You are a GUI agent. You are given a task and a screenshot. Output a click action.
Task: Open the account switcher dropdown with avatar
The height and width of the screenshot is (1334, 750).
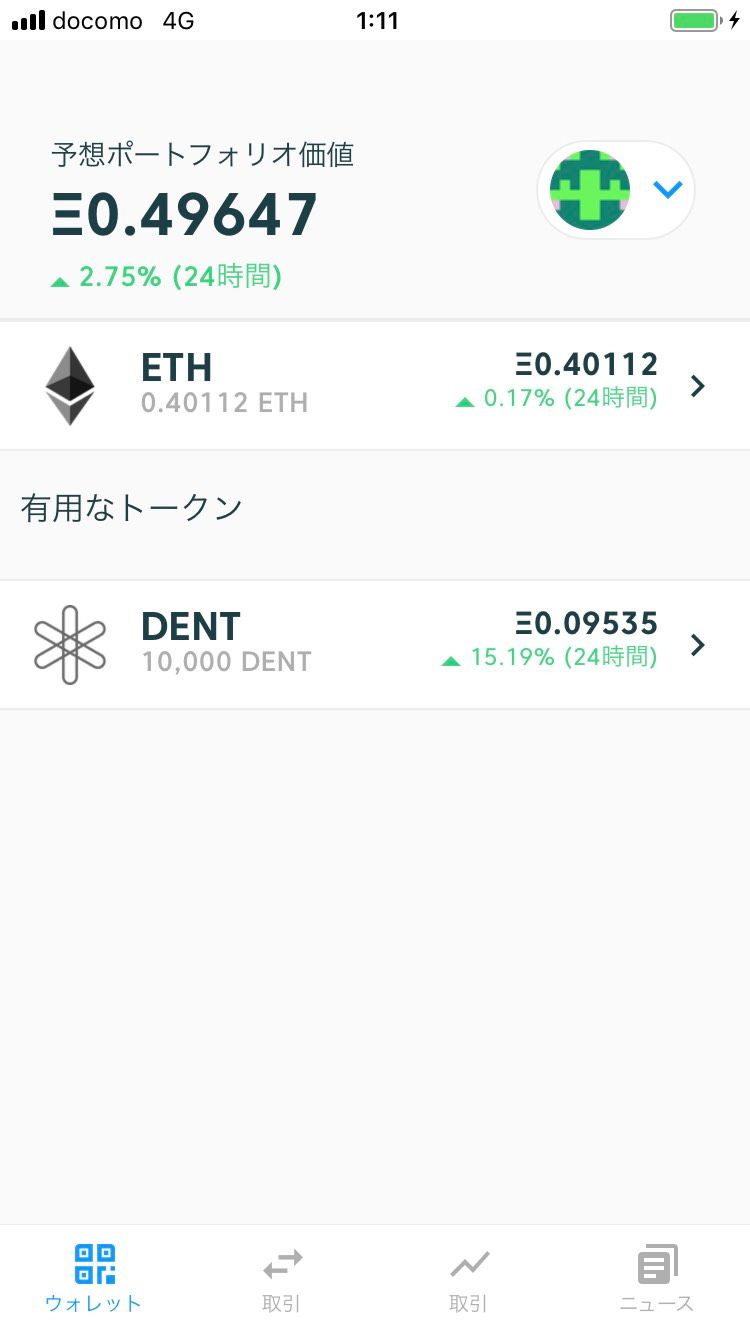tap(616, 190)
